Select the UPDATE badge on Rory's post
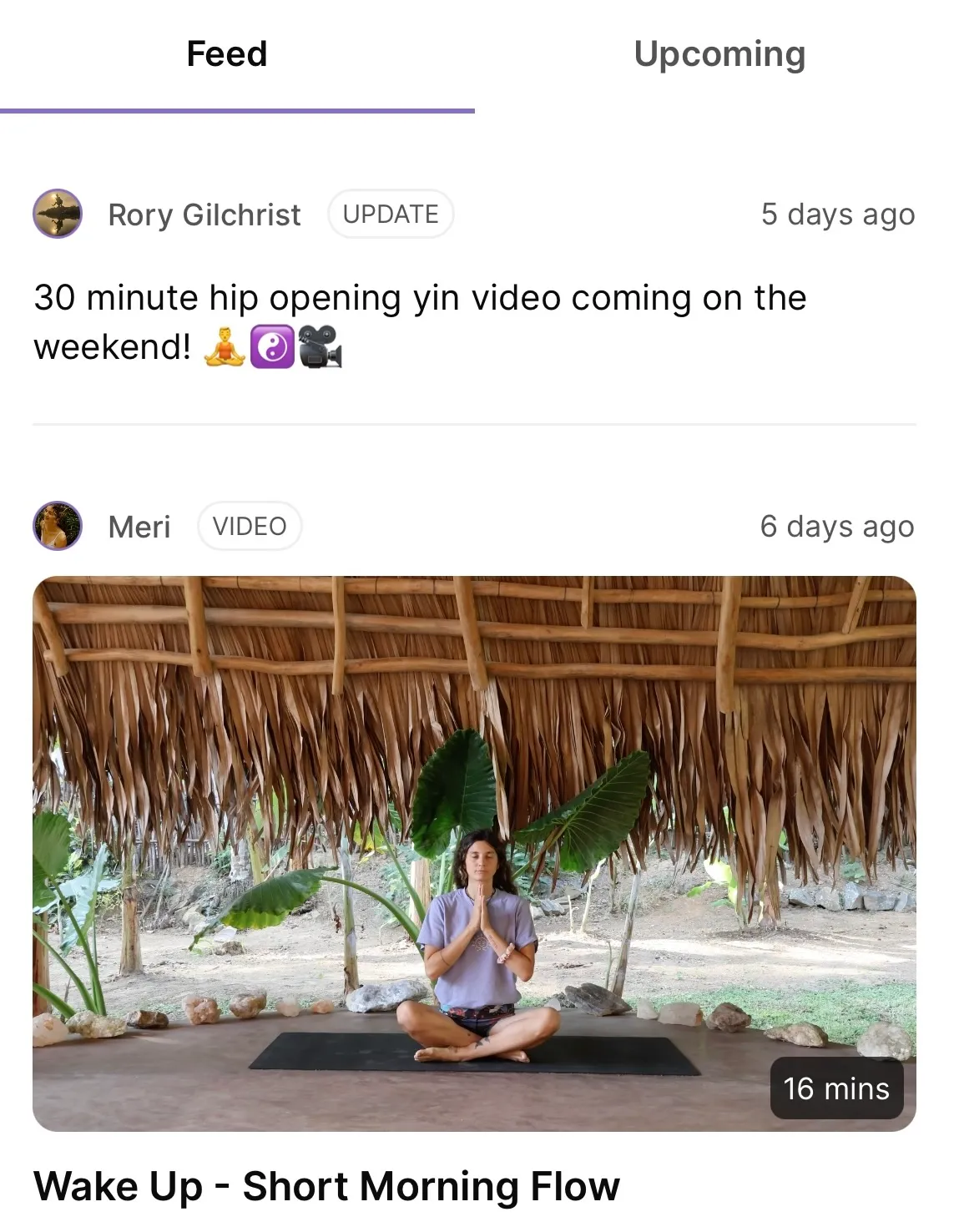Image resolution: width=959 pixels, height=1232 pixels. (390, 215)
